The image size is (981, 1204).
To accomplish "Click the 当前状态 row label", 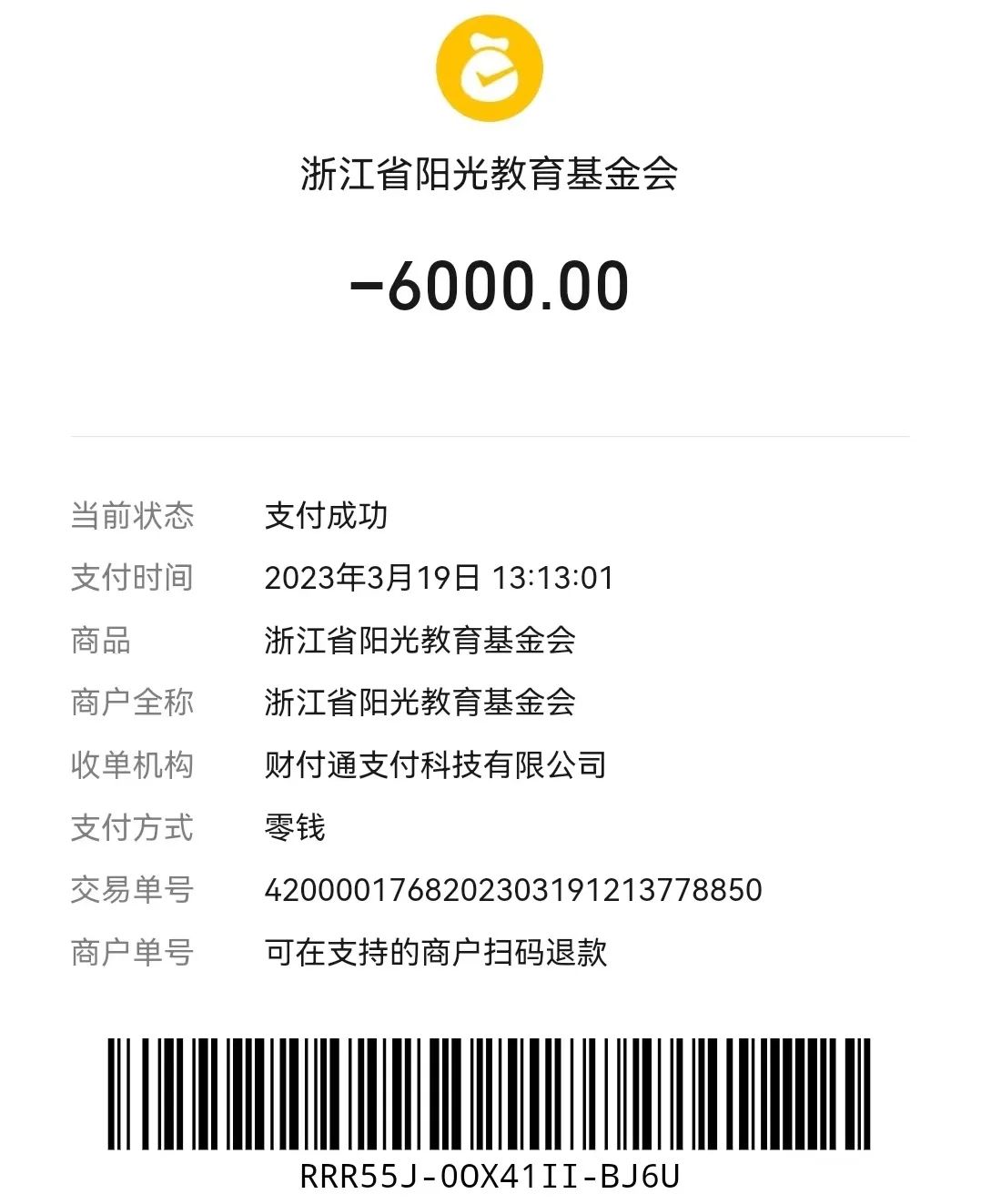I will [133, 514].
